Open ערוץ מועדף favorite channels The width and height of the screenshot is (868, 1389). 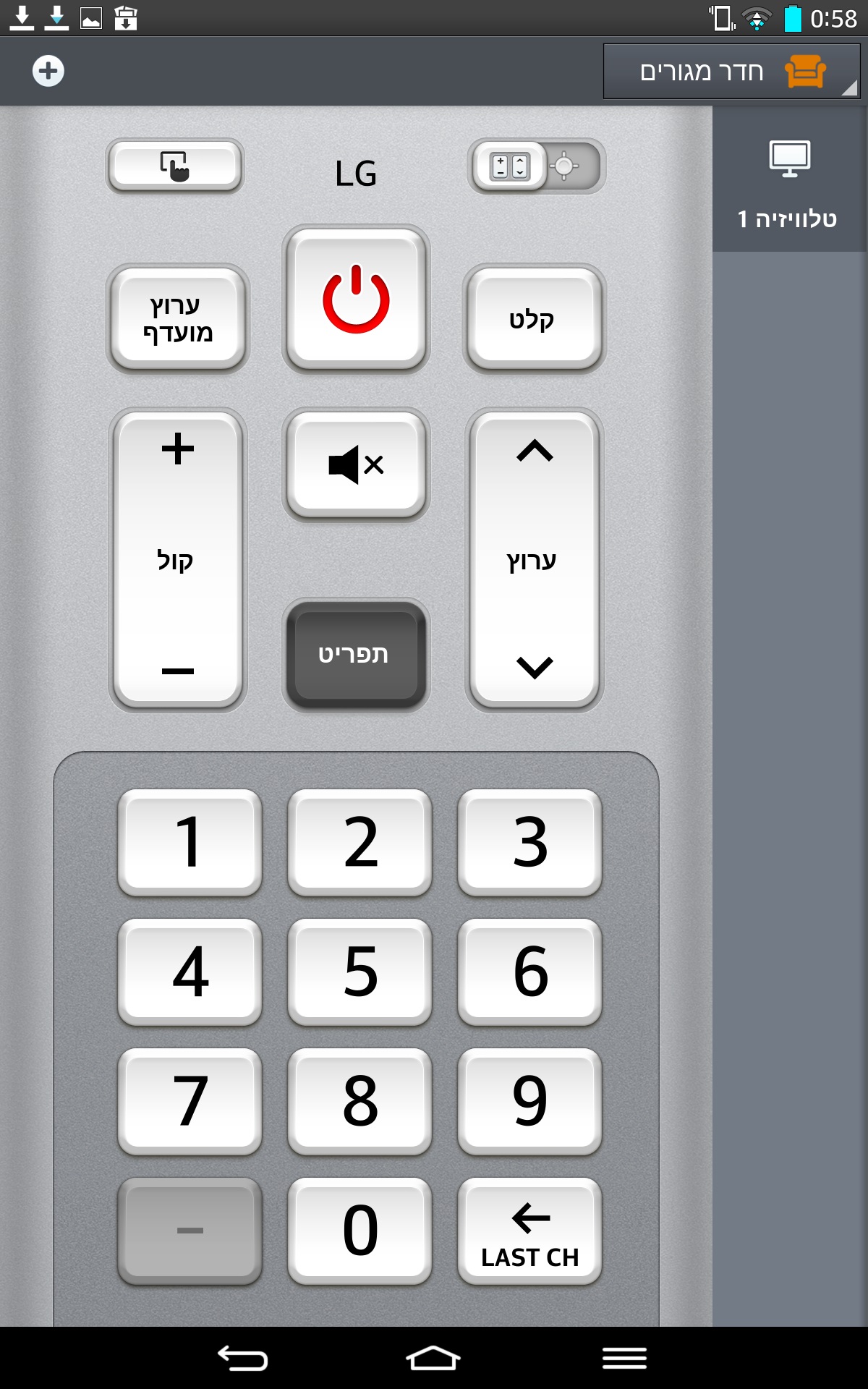point(178,318)
